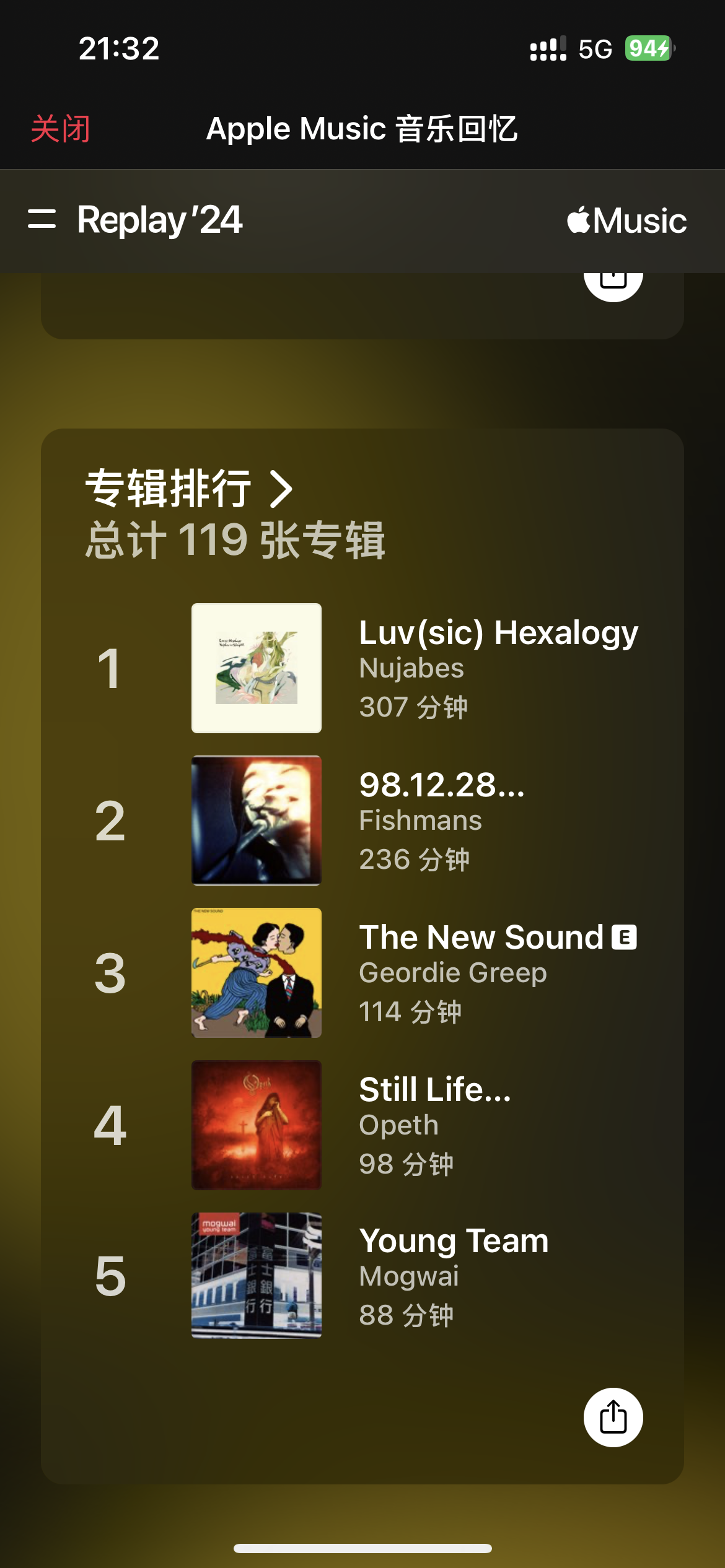
Task: Open Young Team by Mogwai
Action: [x=256, y=1276]
